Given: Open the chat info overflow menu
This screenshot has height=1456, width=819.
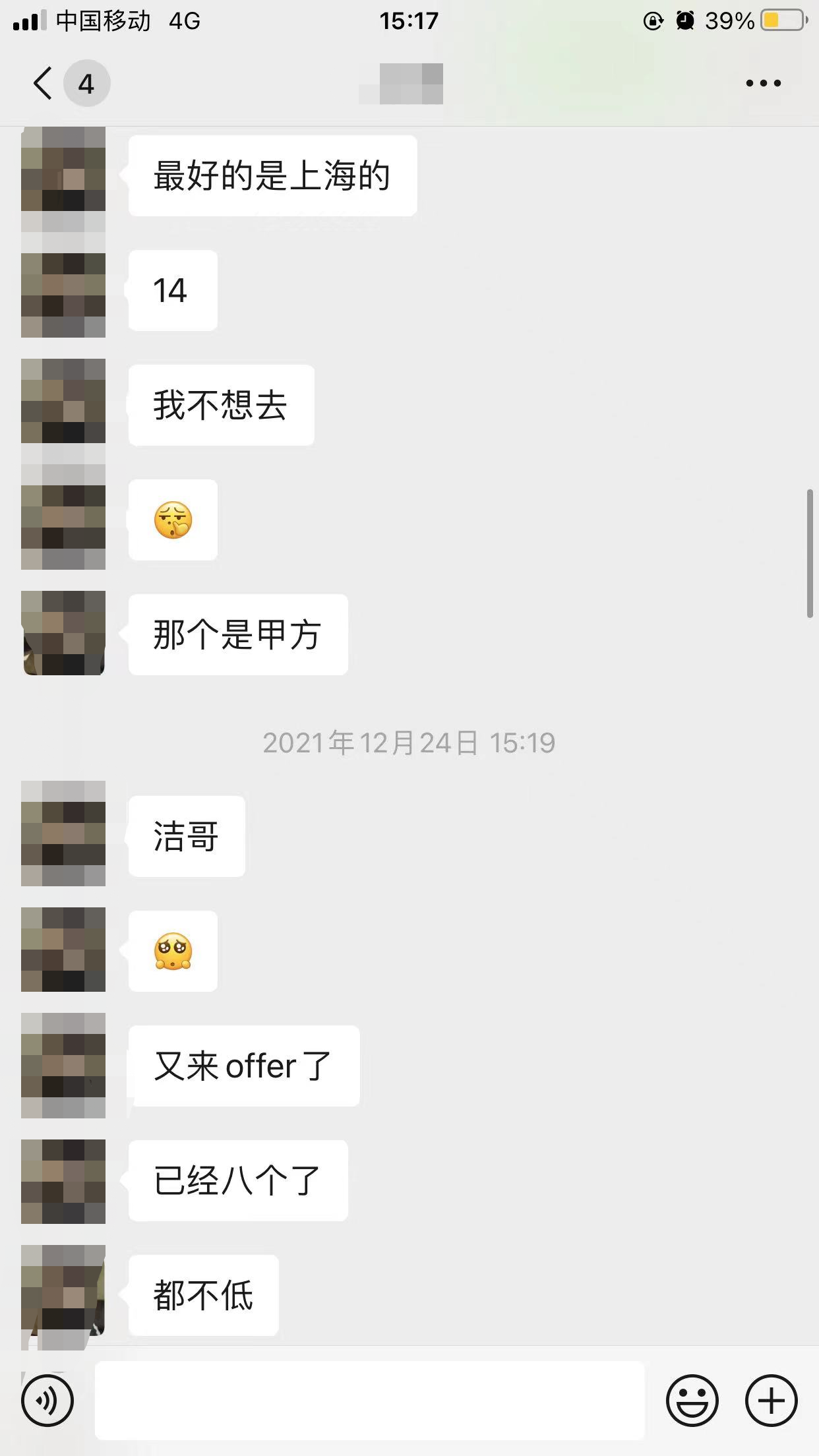Looking at the screenshot, I should (763, 84).
